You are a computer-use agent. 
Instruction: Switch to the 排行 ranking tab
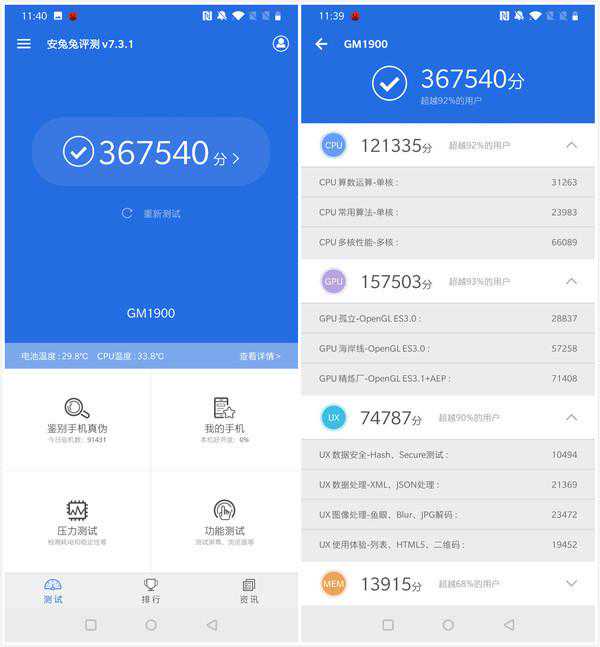click(x=151, y=591)
